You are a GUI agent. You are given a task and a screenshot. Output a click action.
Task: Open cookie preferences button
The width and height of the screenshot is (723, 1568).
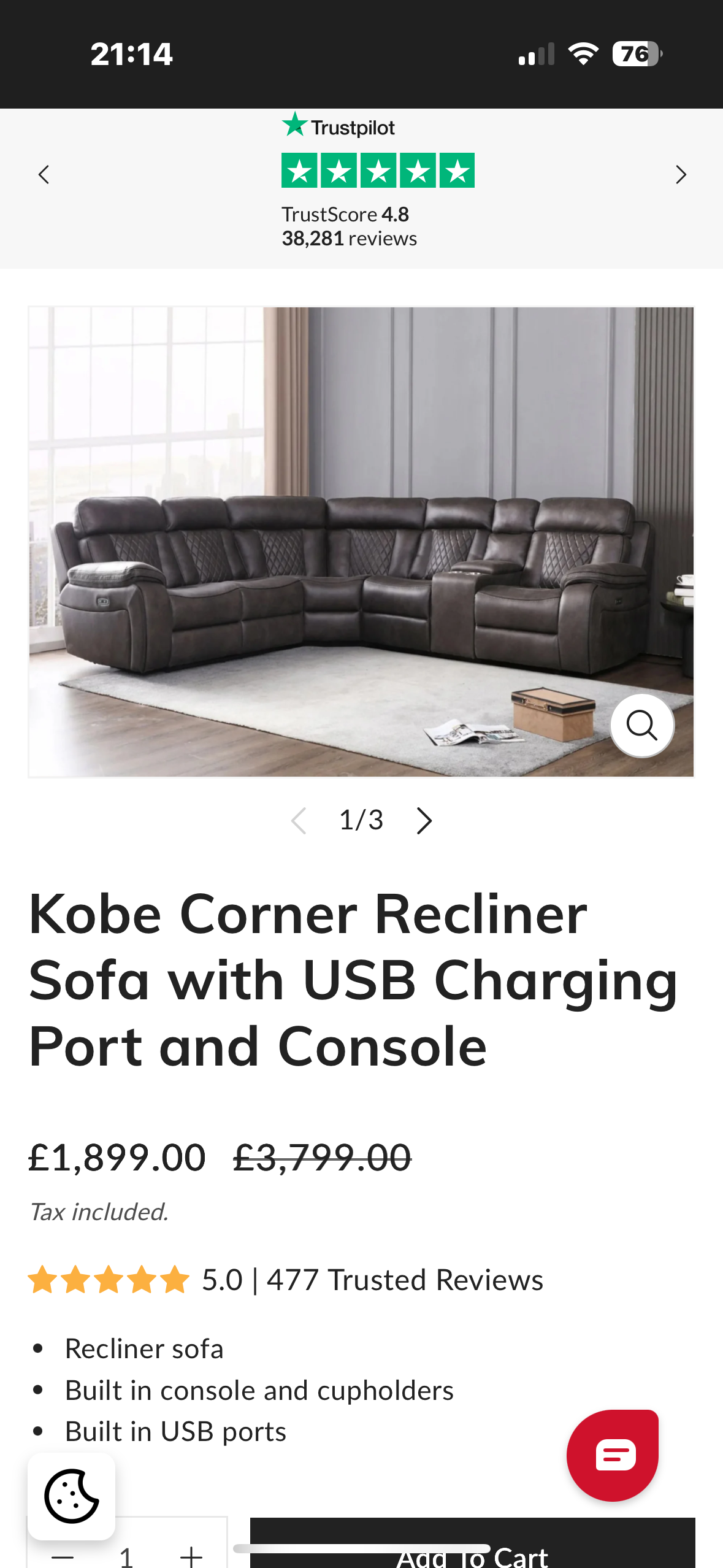pyautogui.click(x=71, y=1496)
